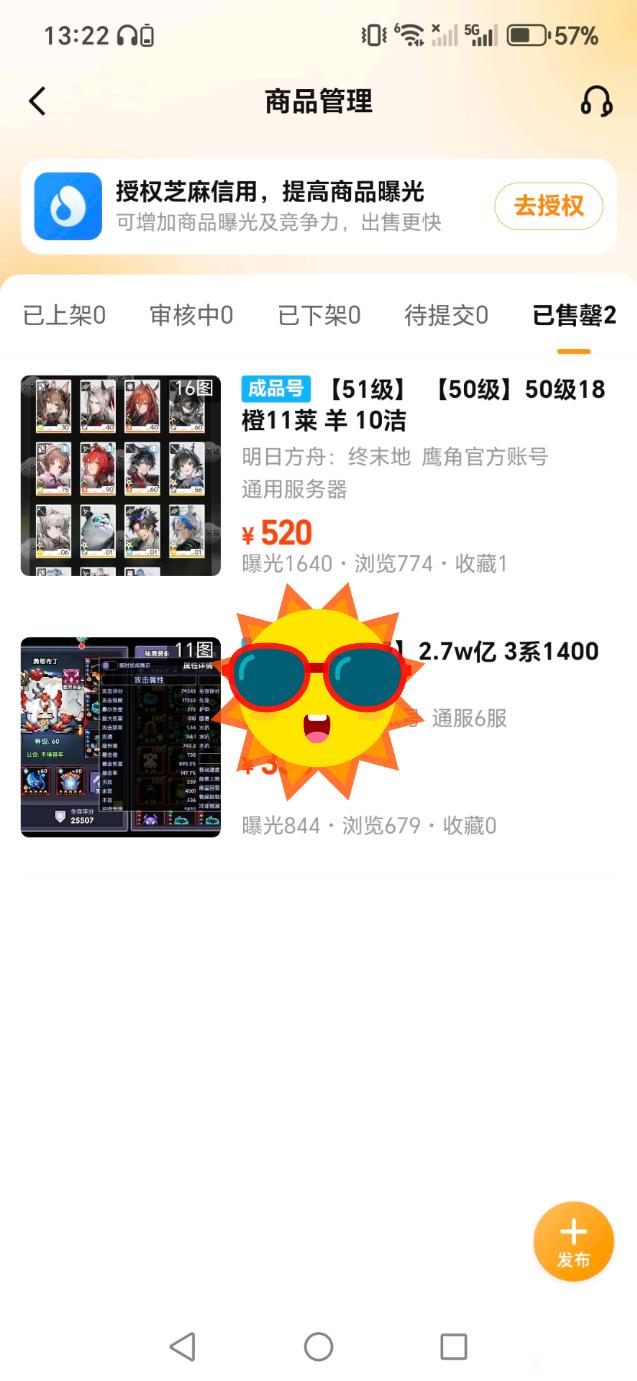Open the 待提交 tab
The height and width of the screenshot is (1381, 637).
[446, 316]
